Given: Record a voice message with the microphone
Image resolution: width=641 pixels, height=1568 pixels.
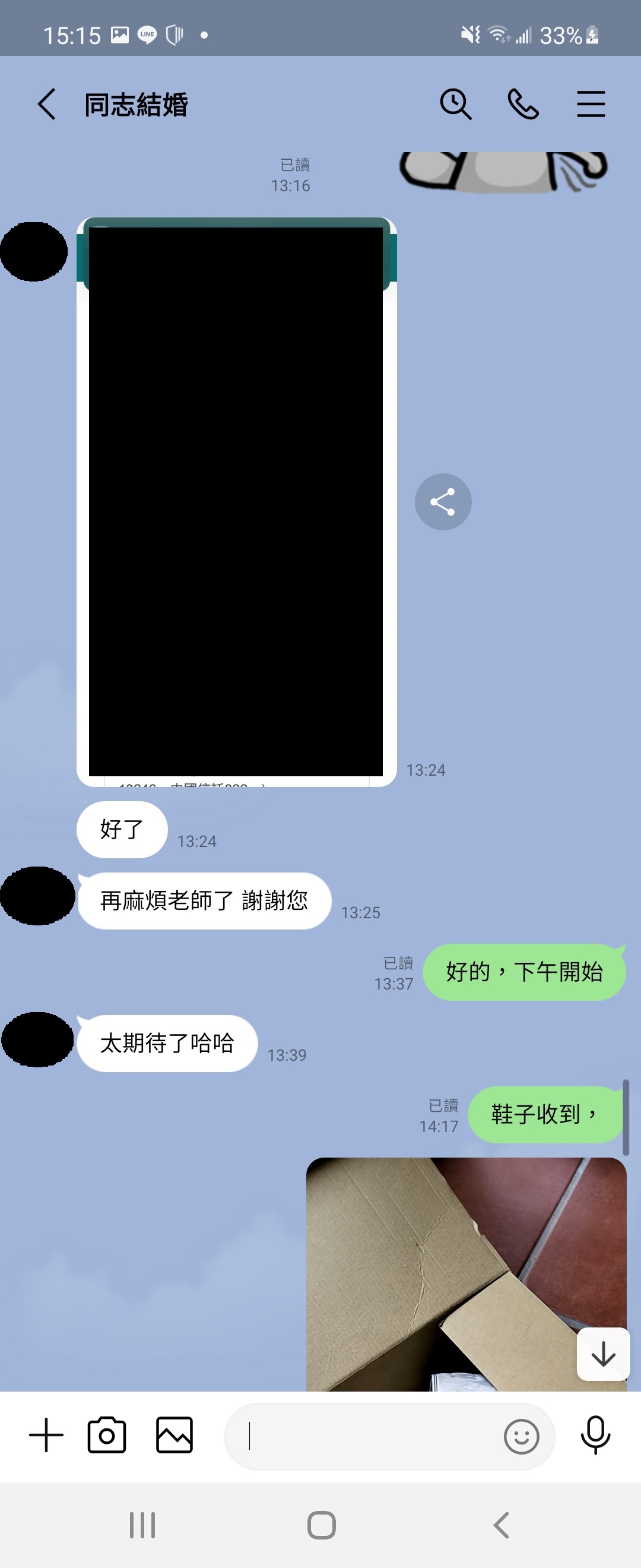Looking at the screenshot, I should [595, 1435].
